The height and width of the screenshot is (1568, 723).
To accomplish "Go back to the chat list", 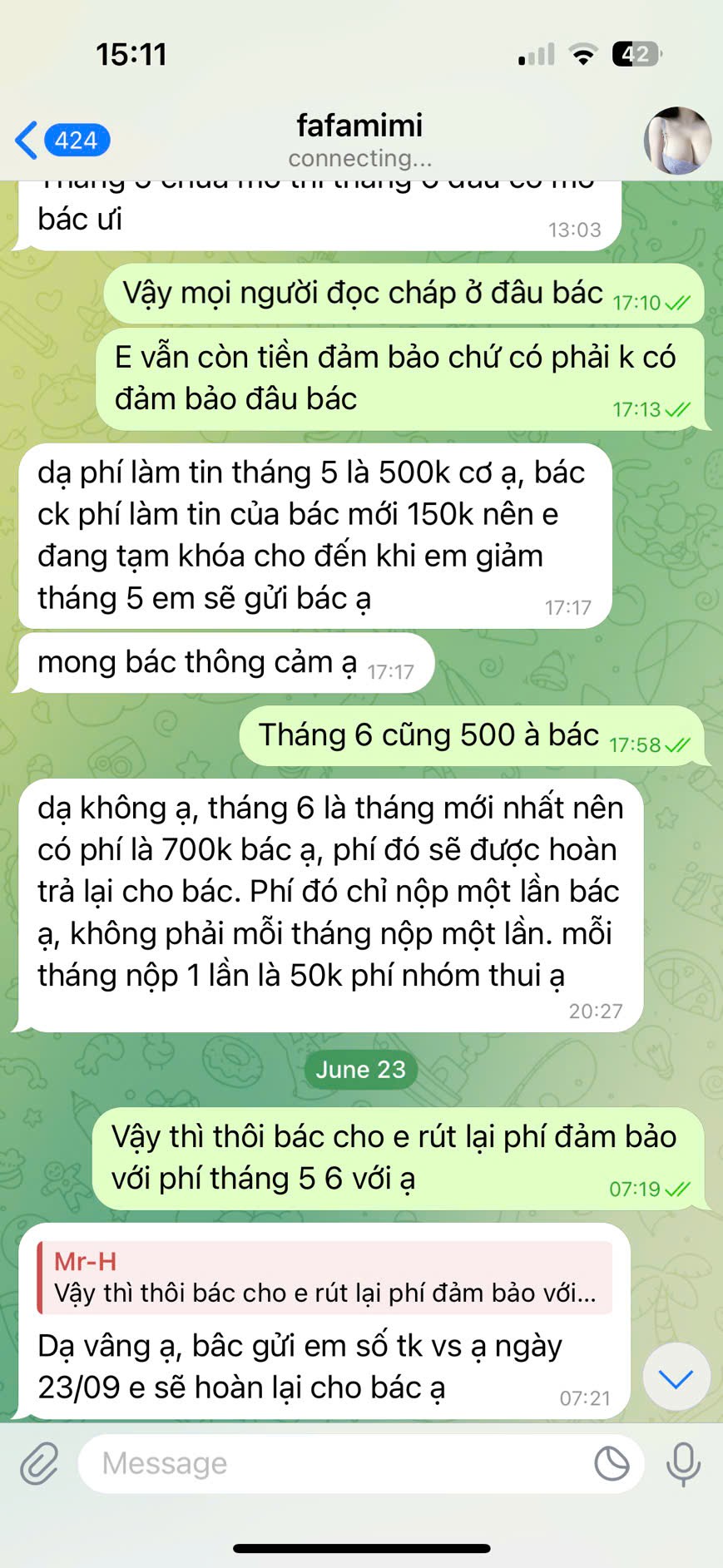I will coord(58,140).
